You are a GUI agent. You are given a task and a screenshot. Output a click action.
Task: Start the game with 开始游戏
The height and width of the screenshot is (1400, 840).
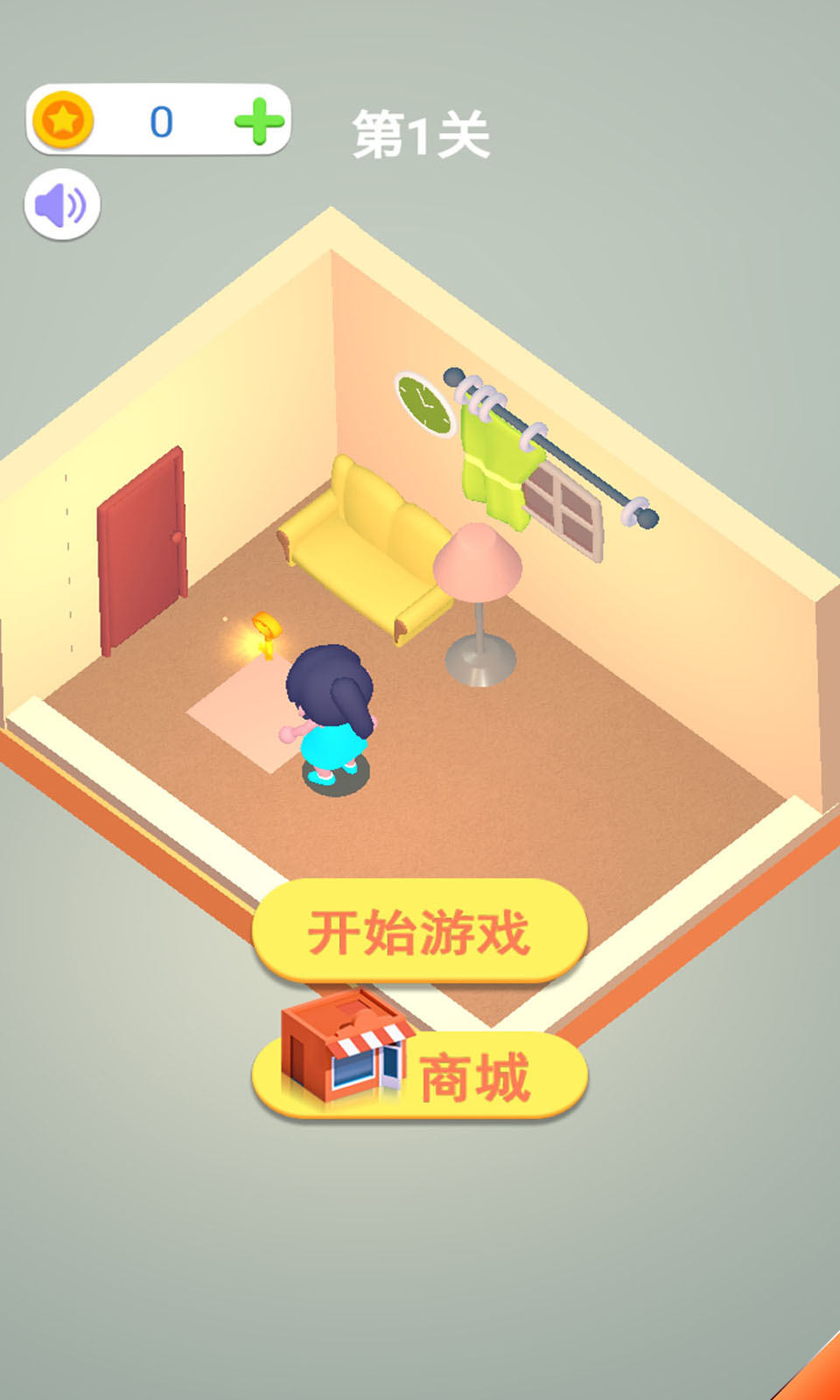[x=419, y=931]
